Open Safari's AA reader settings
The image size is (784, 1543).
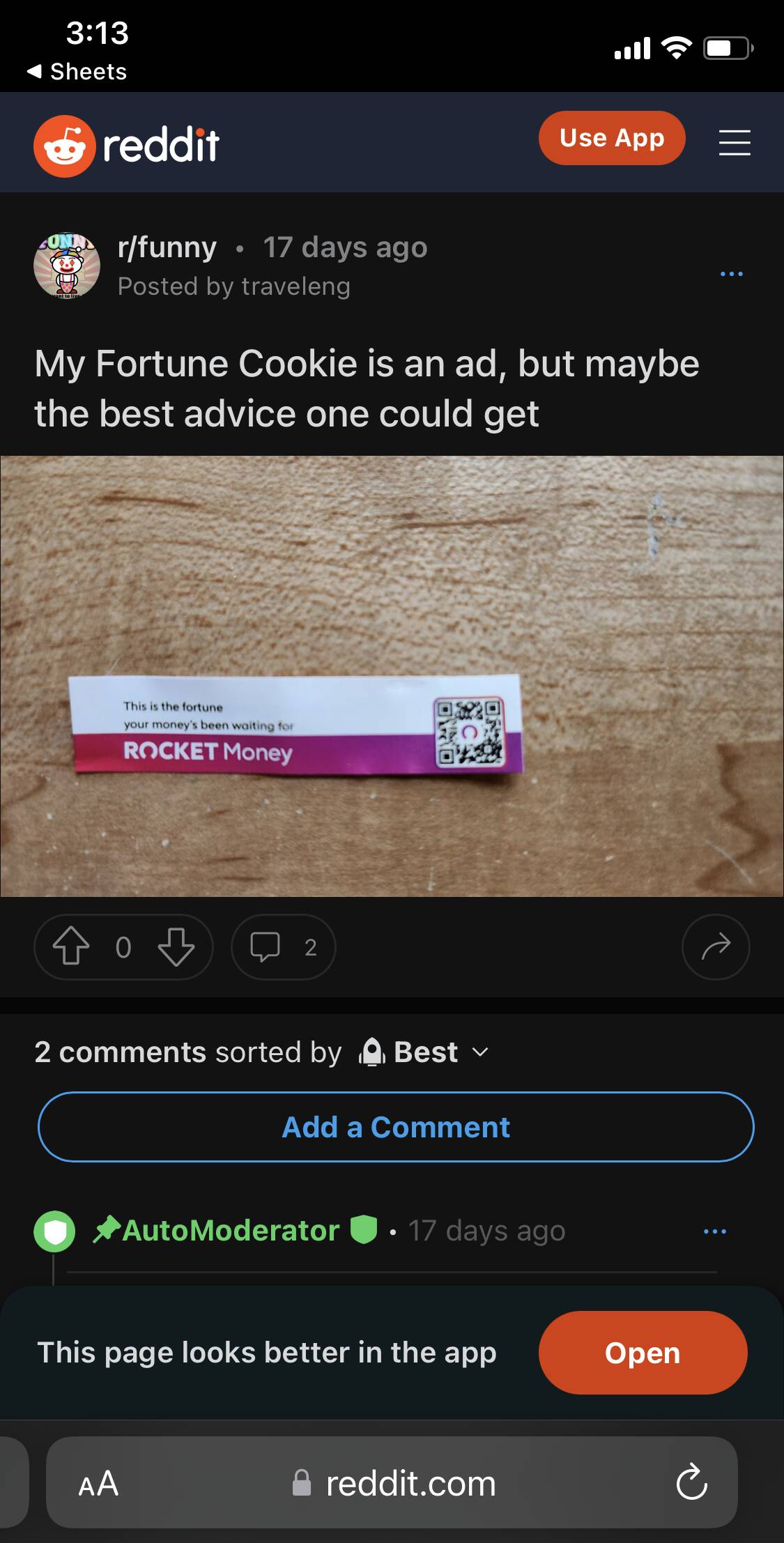pos(98,1483)
